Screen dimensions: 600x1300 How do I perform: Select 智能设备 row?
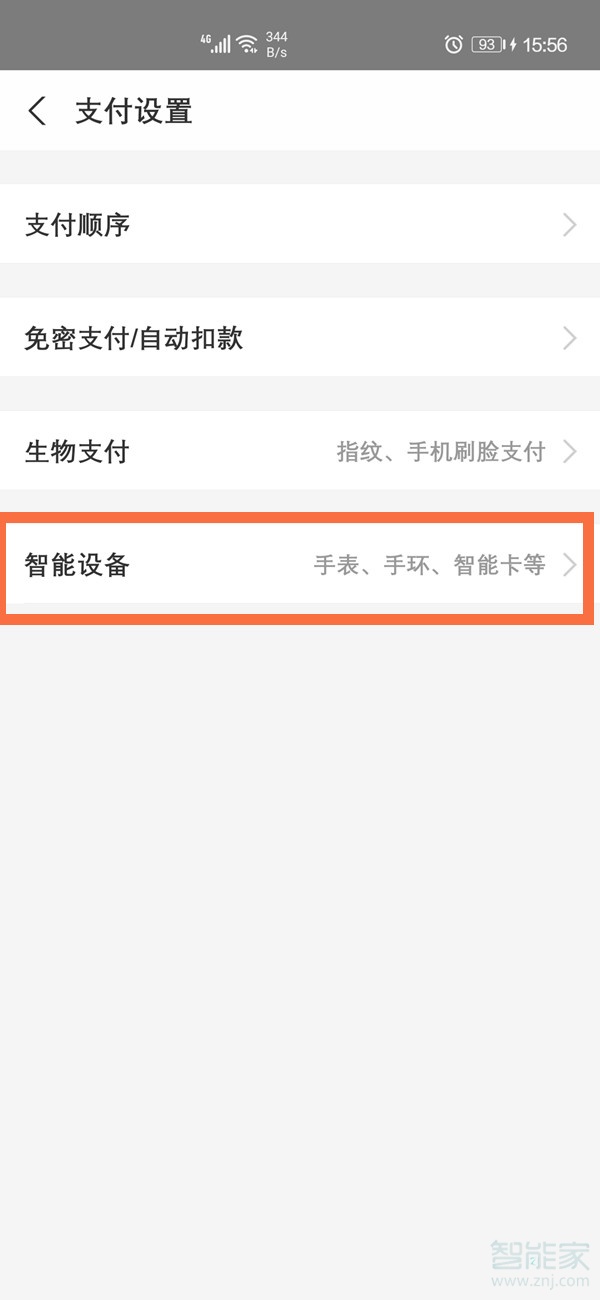pos(300,566)
